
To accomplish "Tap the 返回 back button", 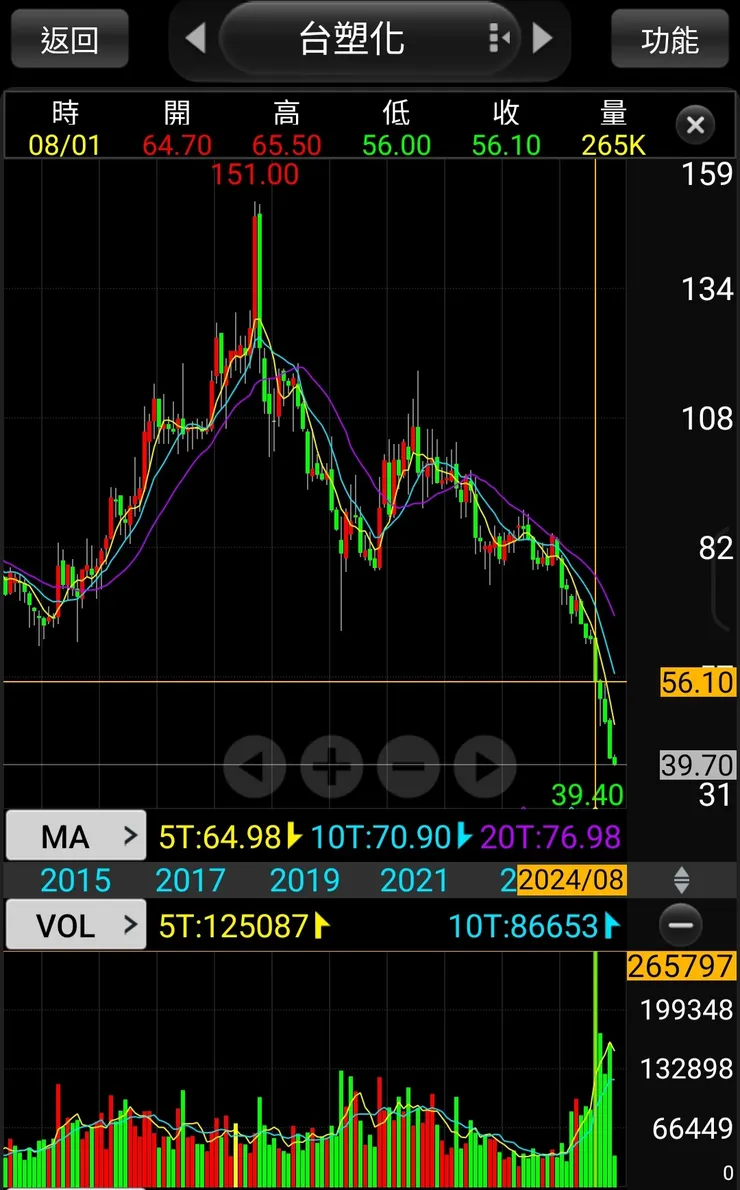I will [70, 40].
